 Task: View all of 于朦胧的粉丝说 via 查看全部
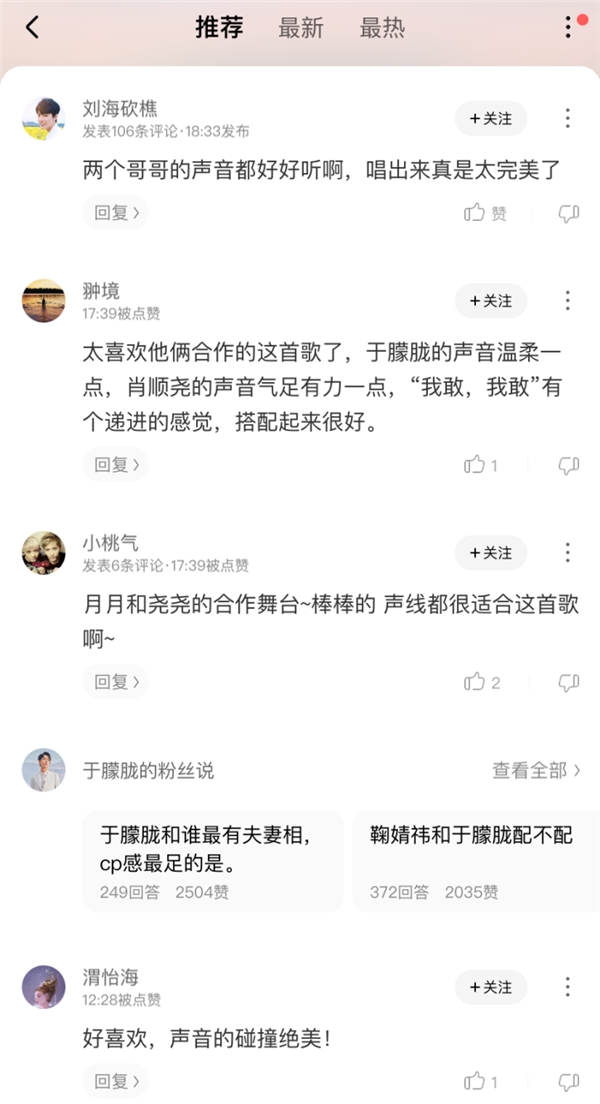coord(536,770)
